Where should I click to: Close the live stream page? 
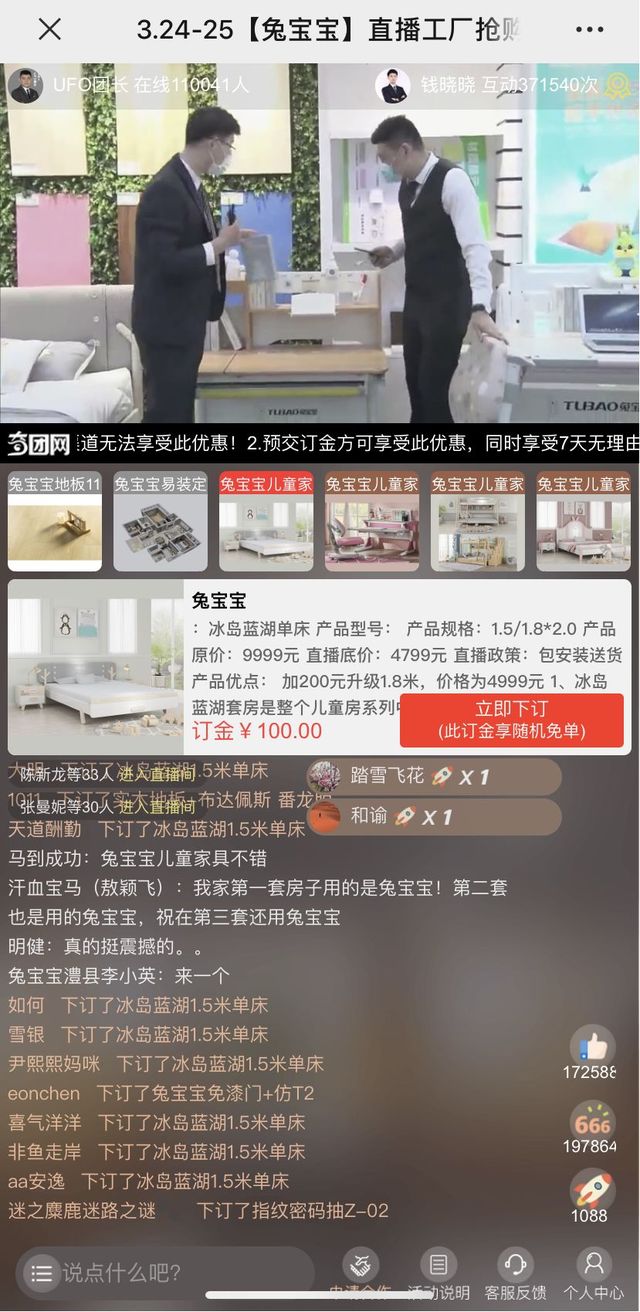49,29
